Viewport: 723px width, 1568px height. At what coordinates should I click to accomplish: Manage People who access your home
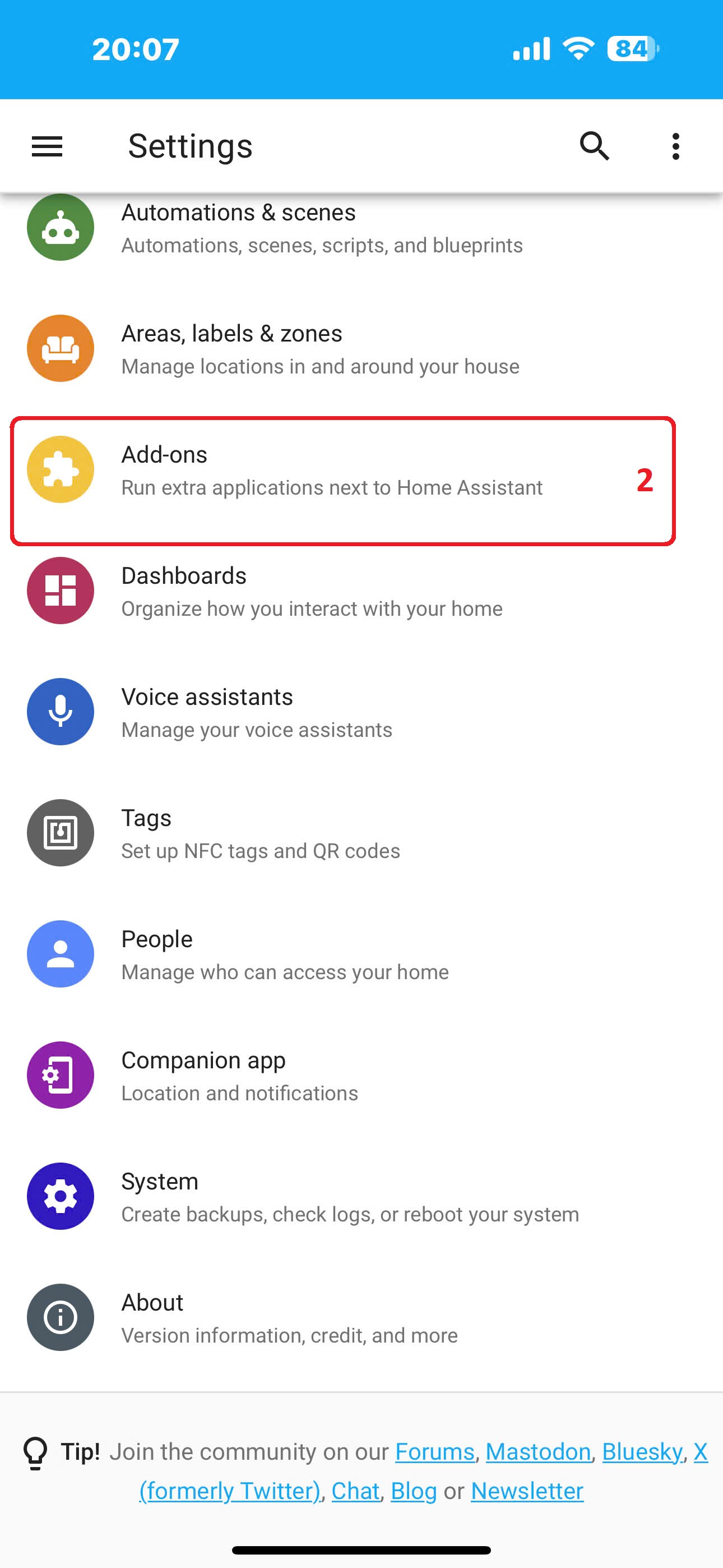pos(361,954)
